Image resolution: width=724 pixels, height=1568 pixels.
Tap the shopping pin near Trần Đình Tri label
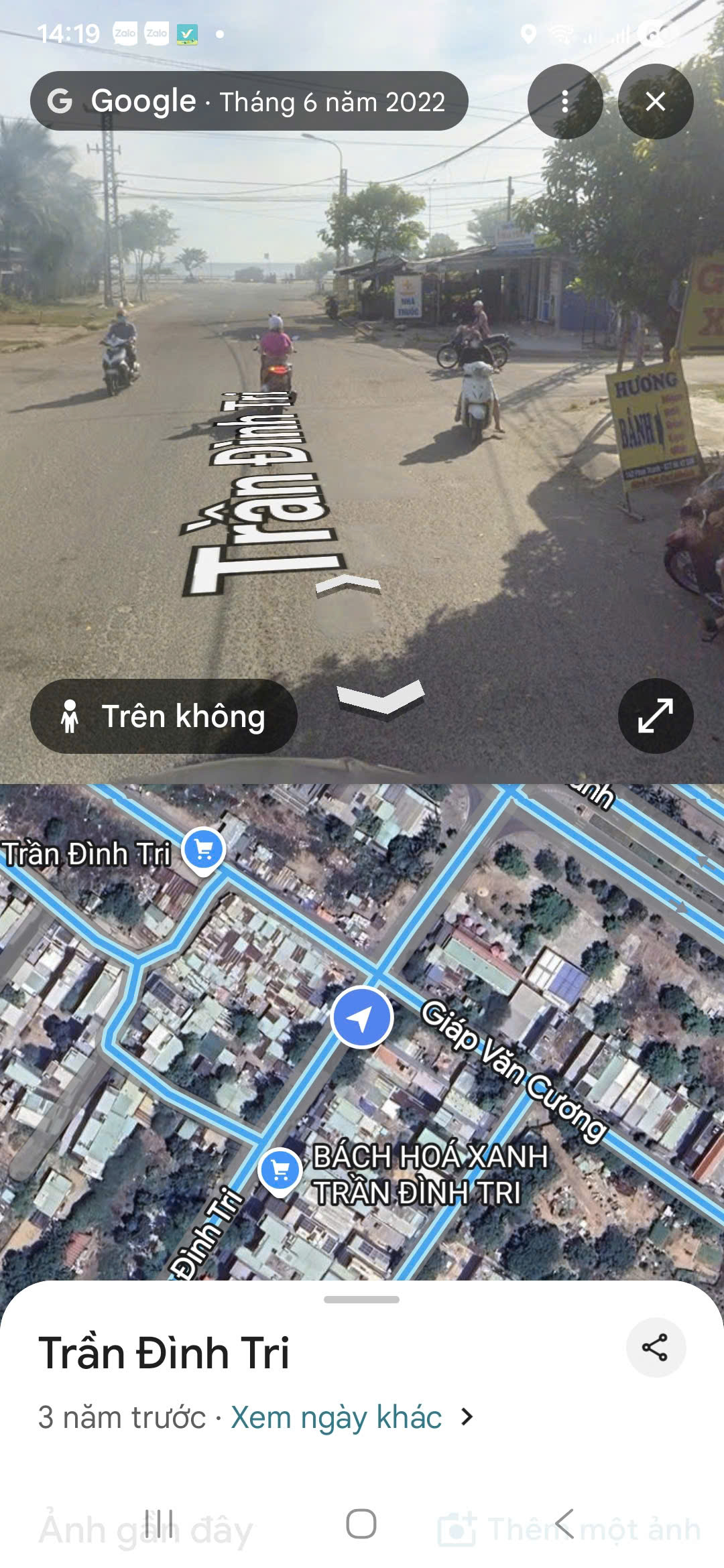204,850
